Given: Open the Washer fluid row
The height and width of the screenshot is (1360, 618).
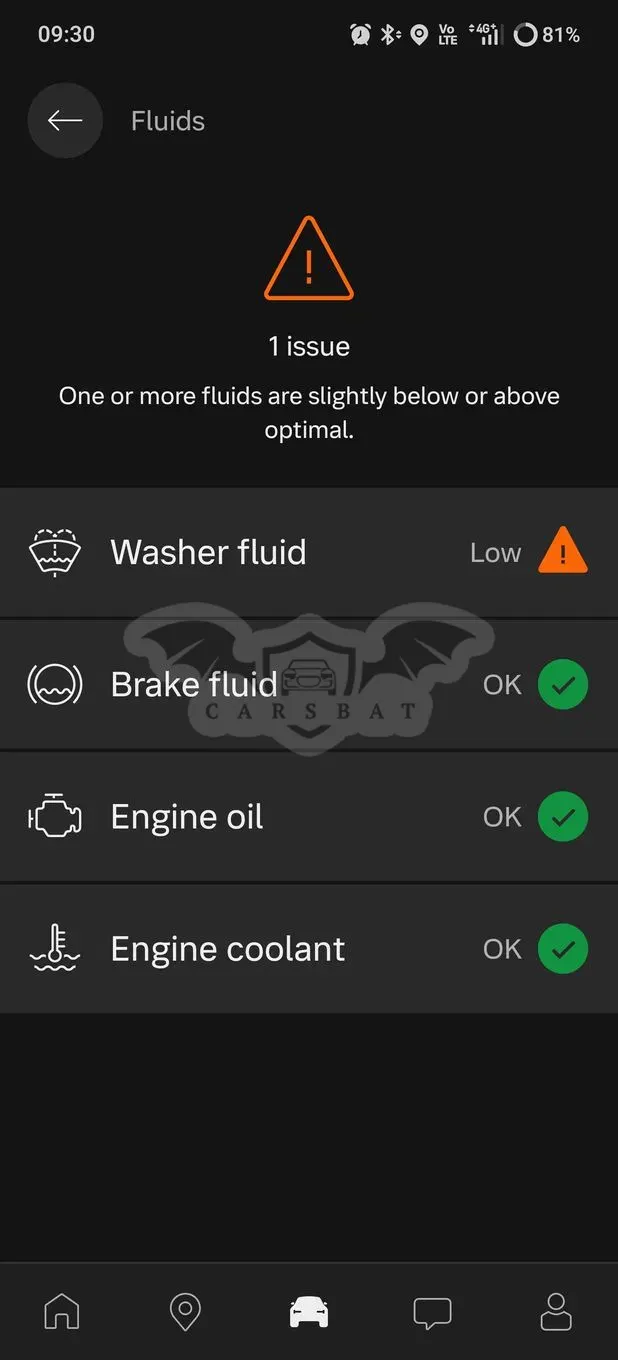Looking at the screenshot, I should tap(309, 552).
